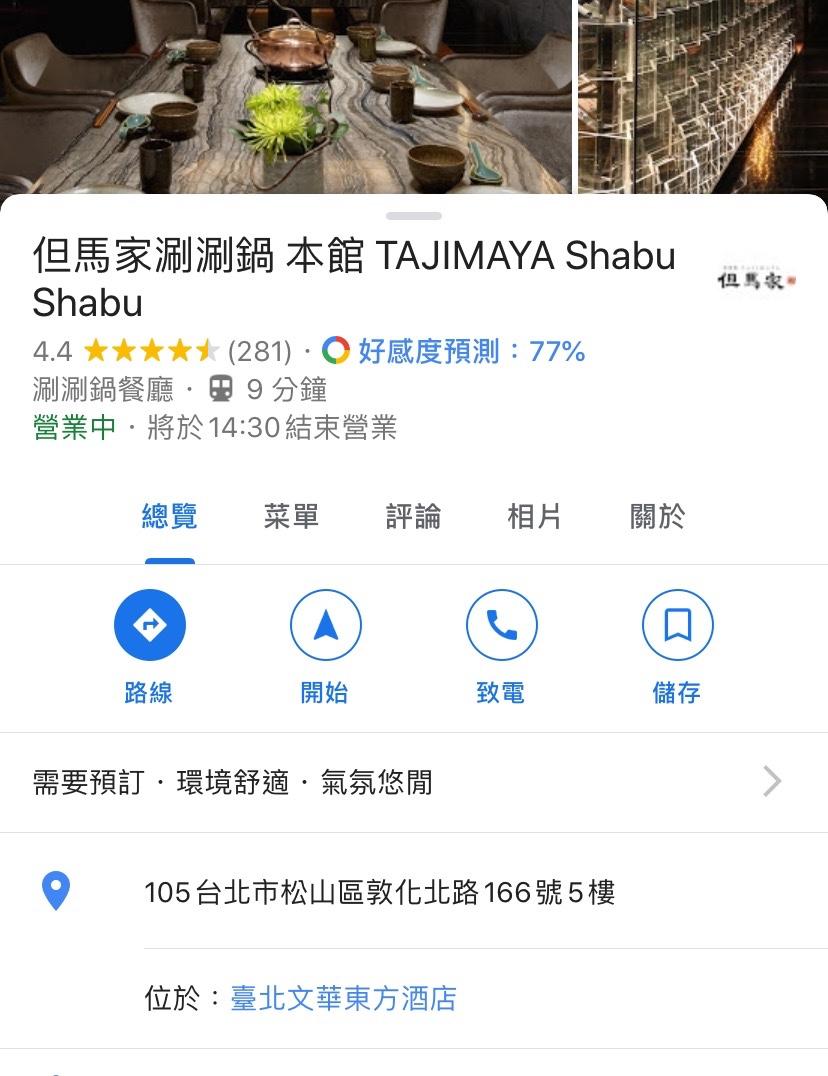This screenshot has height=1076, width=828.
Task: Open the restaurant table photo
Action: point(285,96)
